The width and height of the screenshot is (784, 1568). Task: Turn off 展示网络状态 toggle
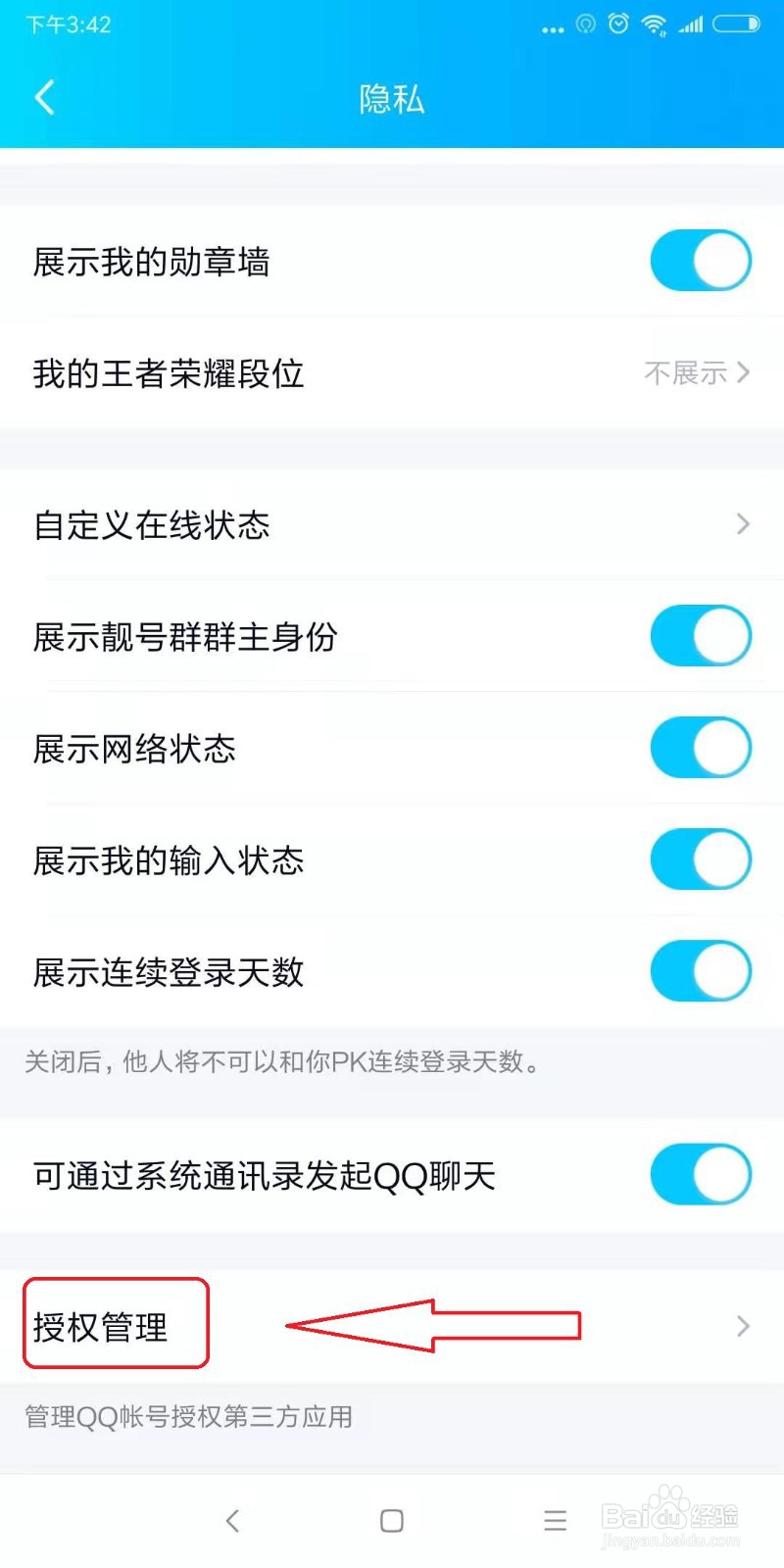coord(701,748)
